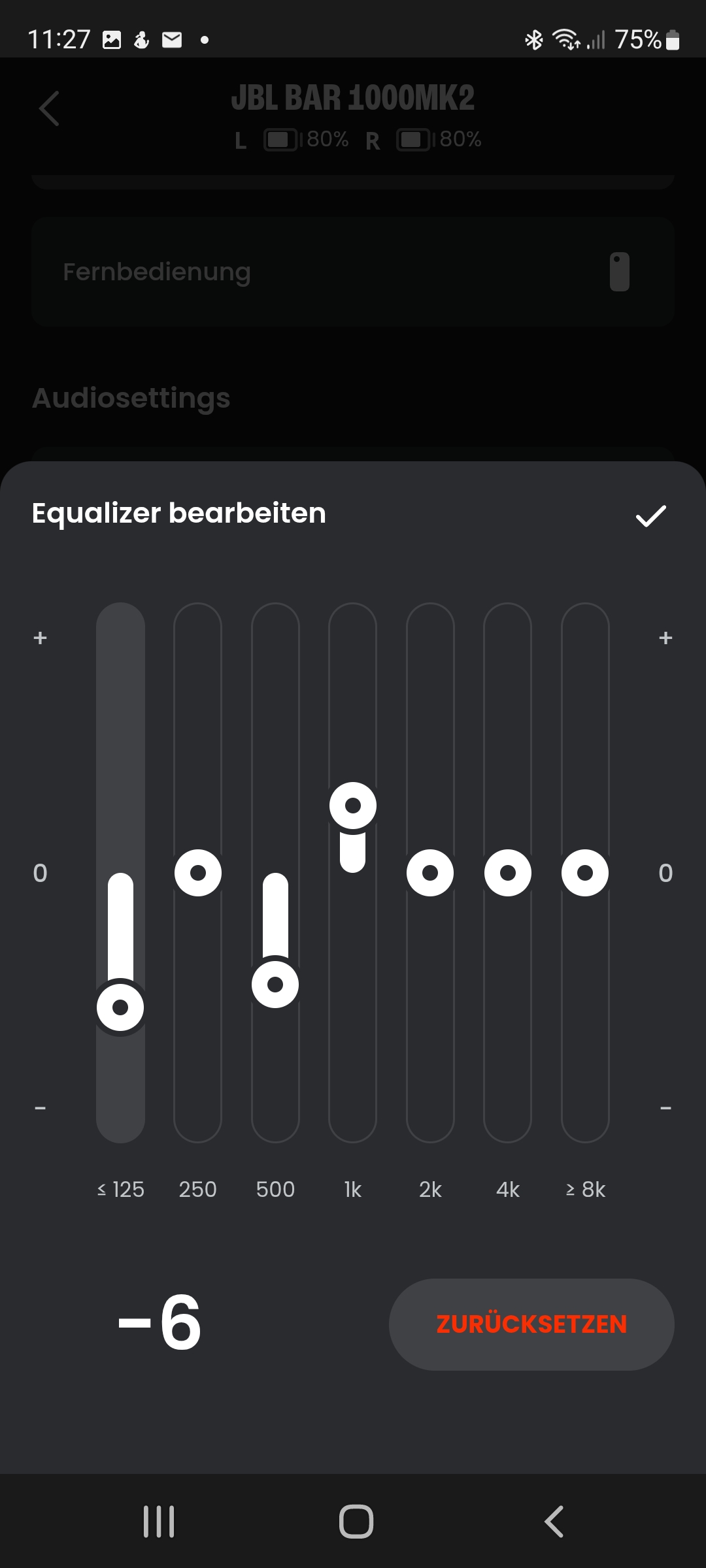Select the ≥ 8k slider knob
Image resolution: width=706 pixels, height=1568 pixels.
pyautogui.click(x=585, y=873)
